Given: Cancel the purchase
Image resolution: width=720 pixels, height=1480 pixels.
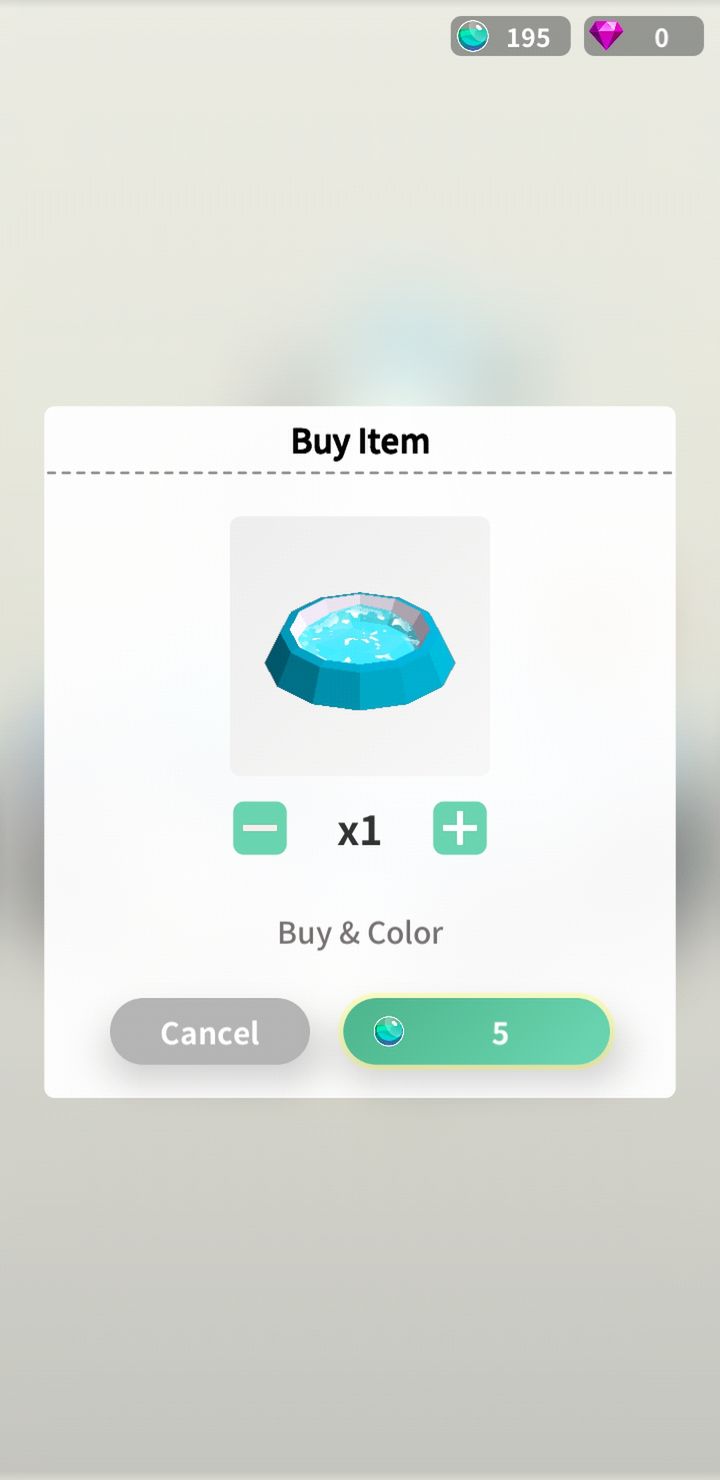Looking at the screenshot, I should click(210, 1031).
